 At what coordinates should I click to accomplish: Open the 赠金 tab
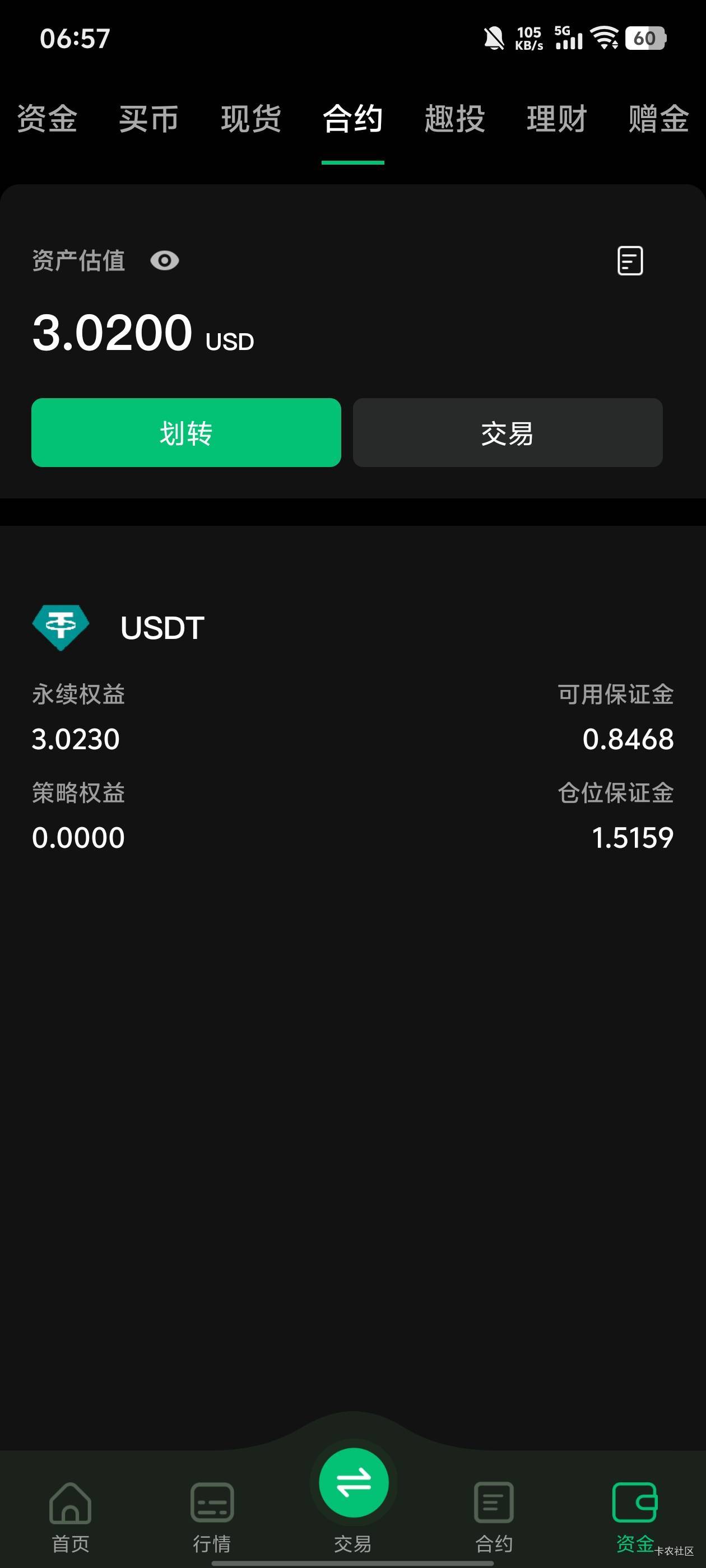pos(658,118)
